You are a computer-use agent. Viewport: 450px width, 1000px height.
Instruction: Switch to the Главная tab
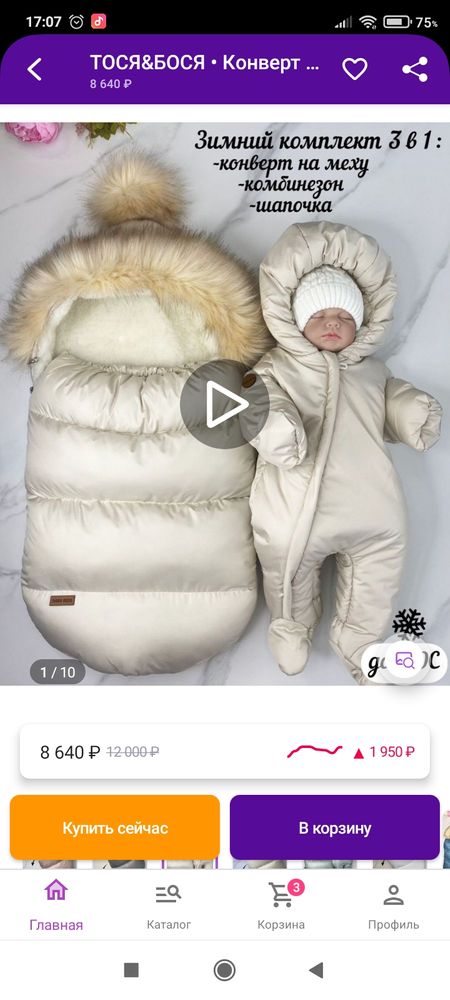point(56,906)
